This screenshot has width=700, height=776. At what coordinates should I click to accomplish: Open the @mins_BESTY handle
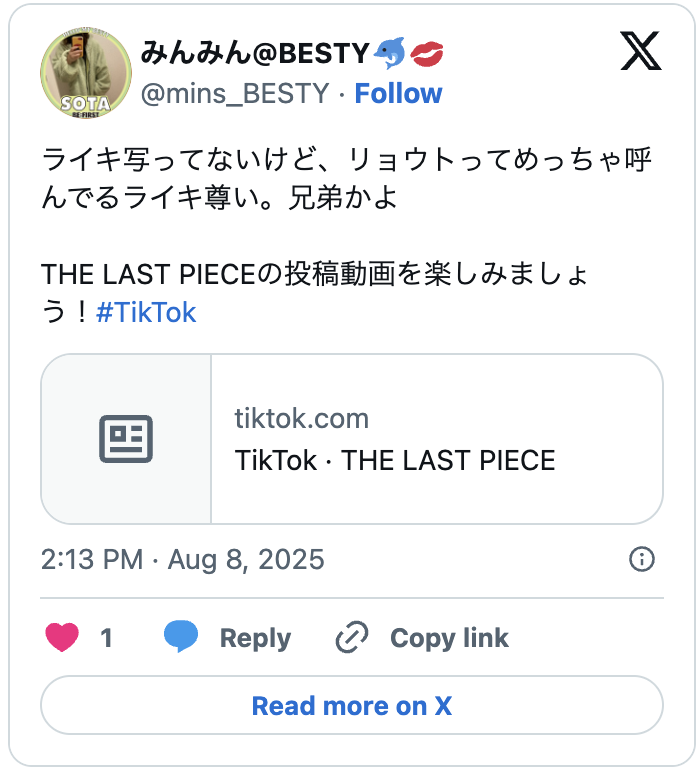pos(235,93)
